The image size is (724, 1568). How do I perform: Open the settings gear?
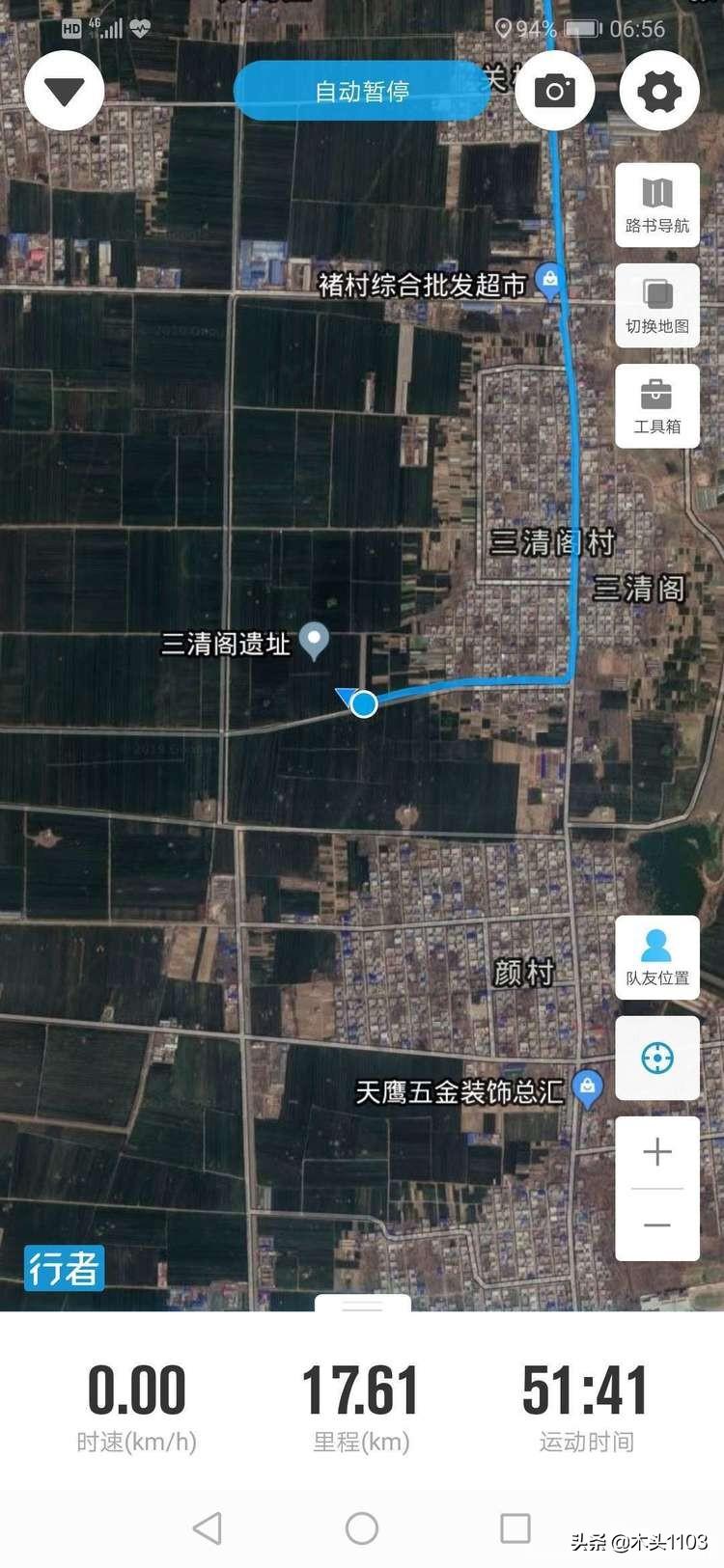coord(659,91)
